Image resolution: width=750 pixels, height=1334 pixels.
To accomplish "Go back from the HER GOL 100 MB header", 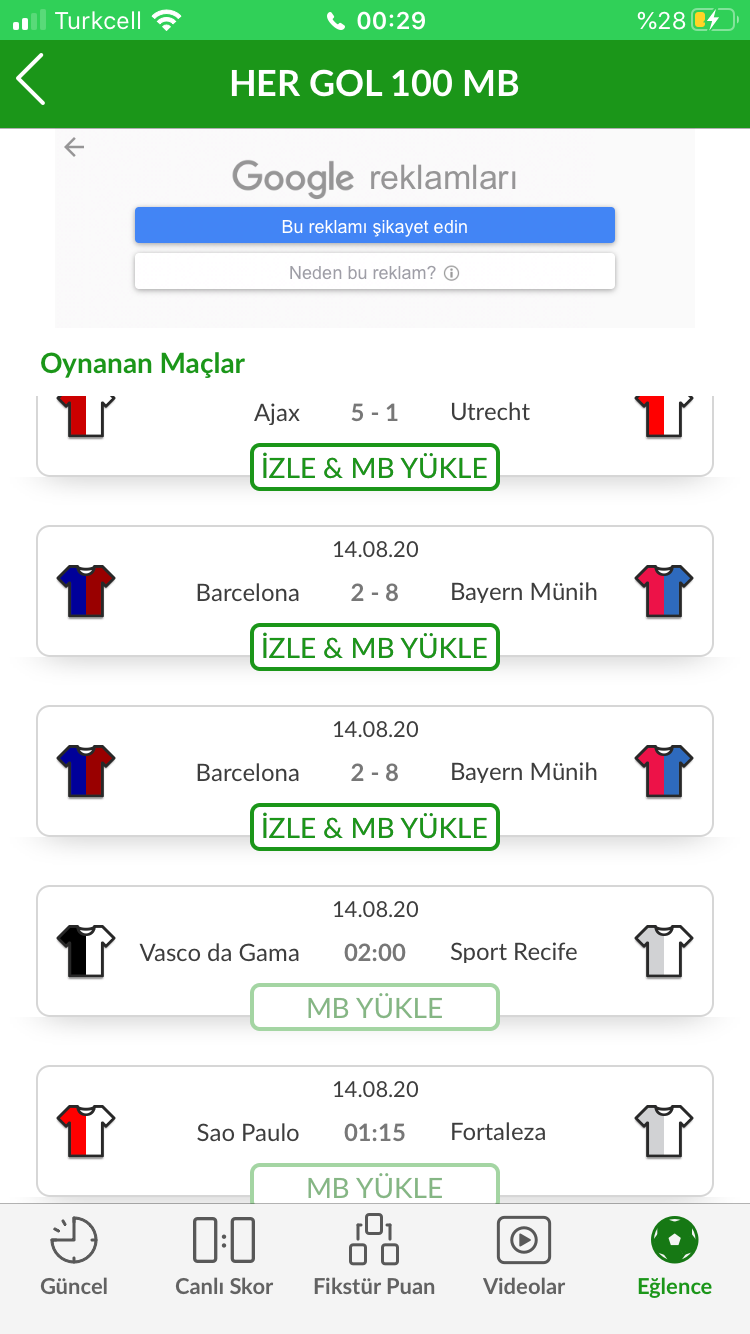I will coord(32,80).
